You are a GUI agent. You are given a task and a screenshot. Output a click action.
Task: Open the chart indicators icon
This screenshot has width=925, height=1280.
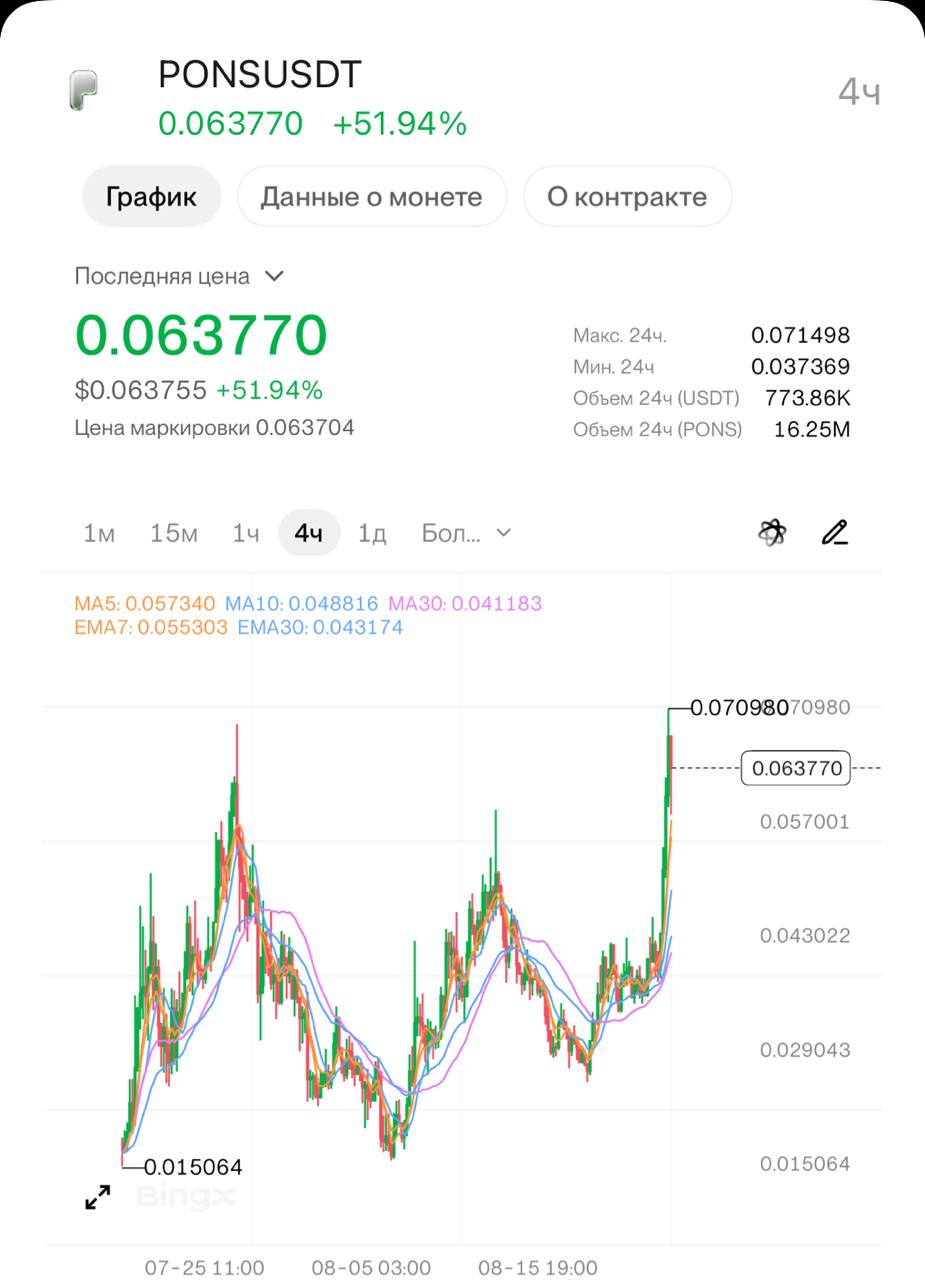click(771, 533)
